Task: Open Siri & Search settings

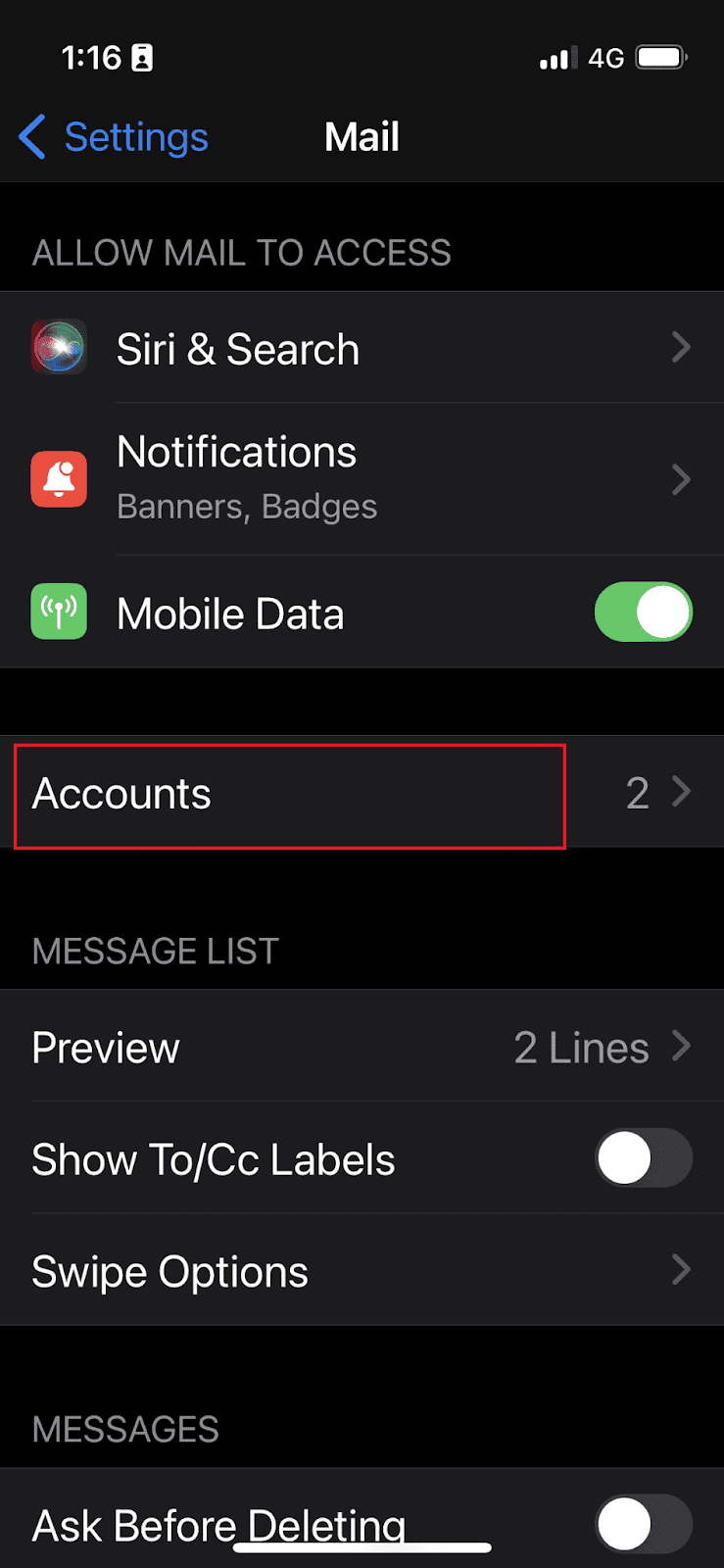Action: point(362,348)
